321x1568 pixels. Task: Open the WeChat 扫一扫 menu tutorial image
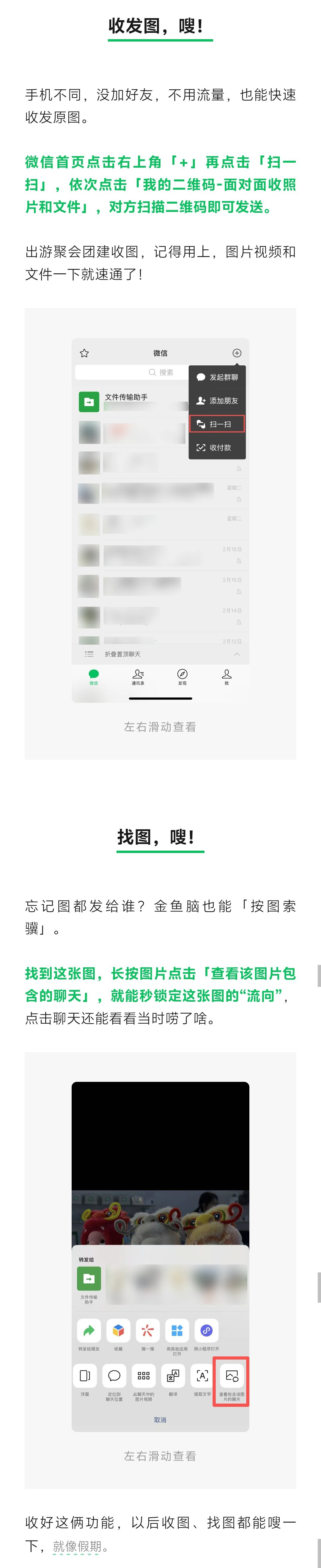[x=160, y=520]
